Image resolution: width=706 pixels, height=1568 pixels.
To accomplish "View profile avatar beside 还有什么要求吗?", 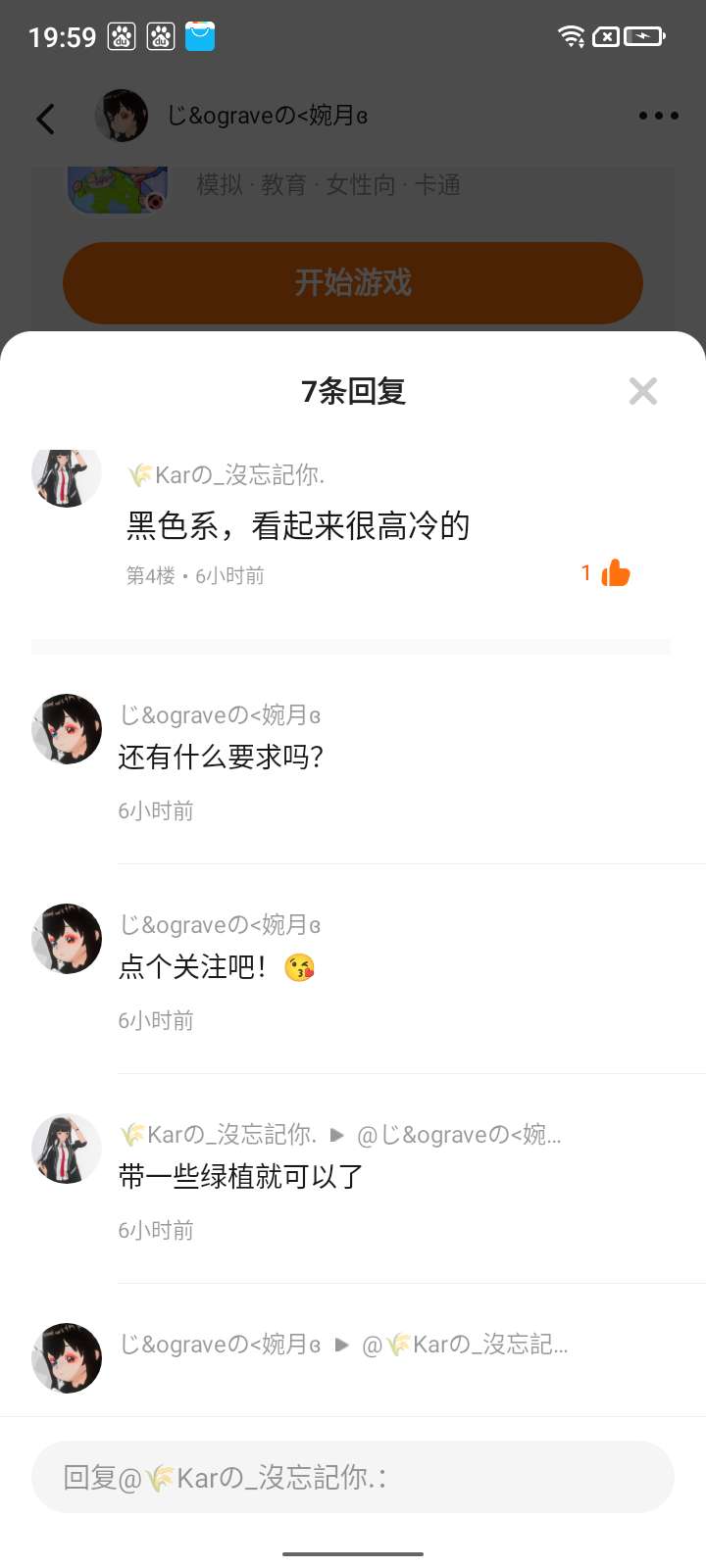I will pos(67,729).
